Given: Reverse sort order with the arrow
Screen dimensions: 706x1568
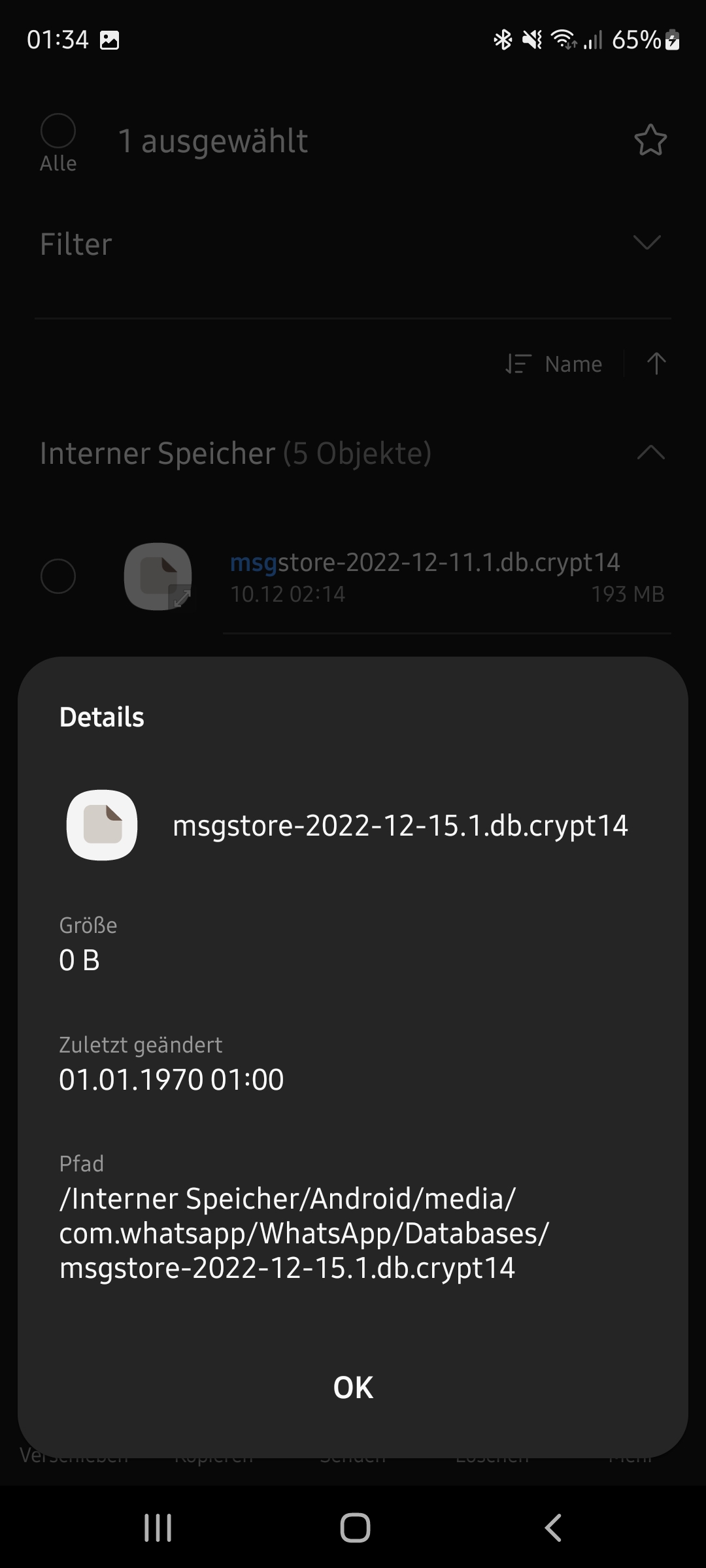Looking at the screenshot, I should 656,364.
